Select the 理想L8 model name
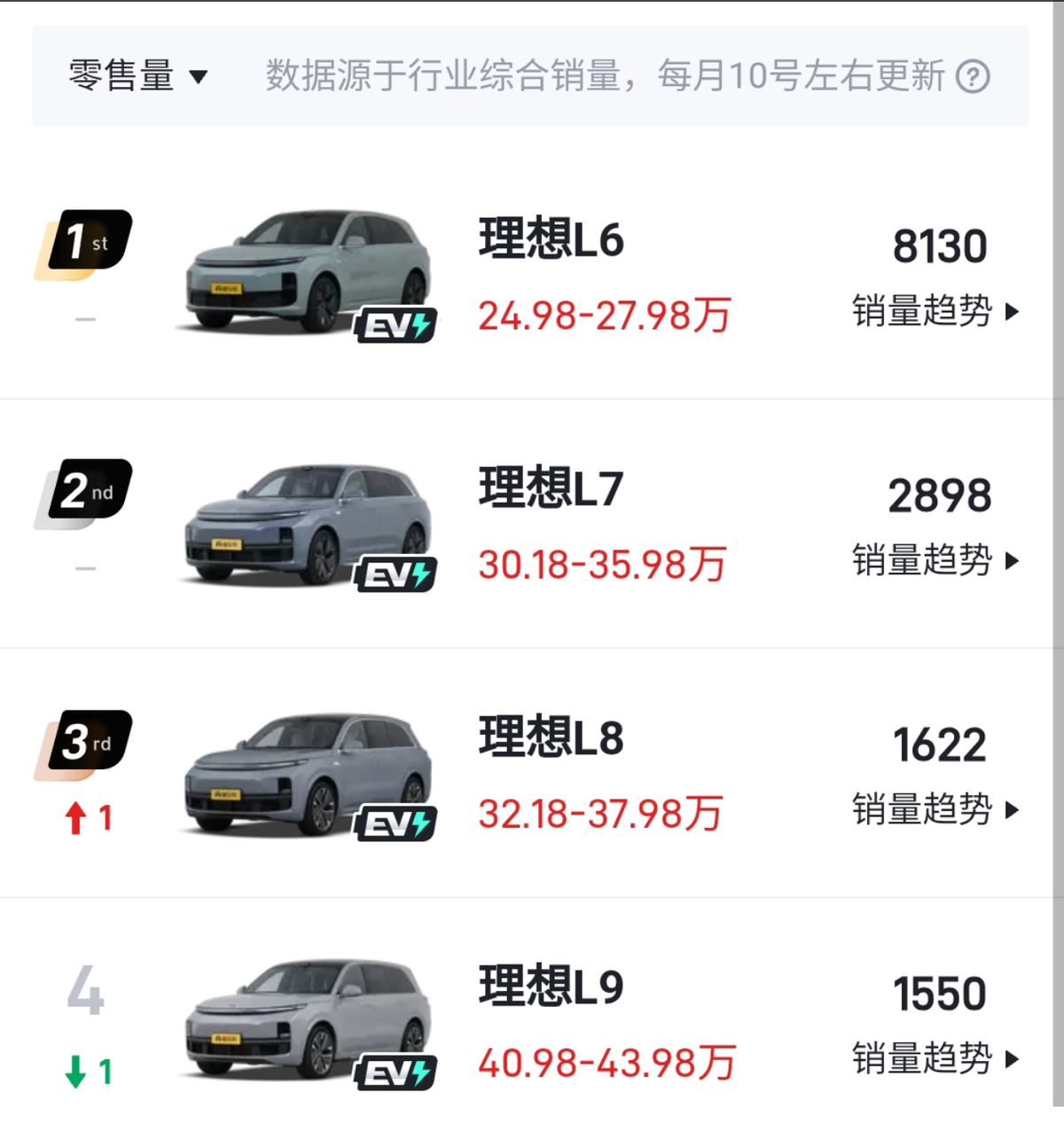This screenshot has width=1064, height=1131. pos(550,737)
